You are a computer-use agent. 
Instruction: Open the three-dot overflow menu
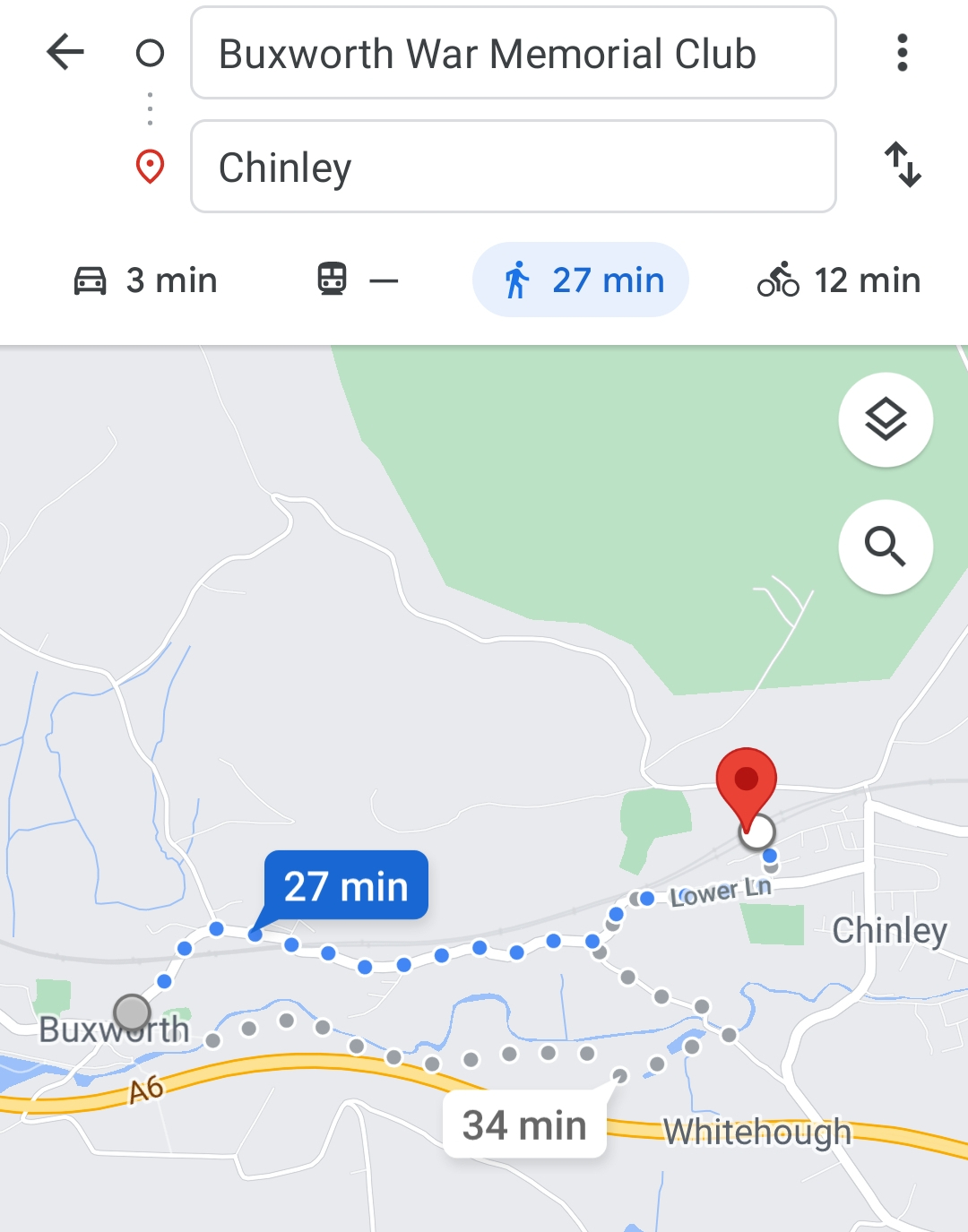click(902, 53)
